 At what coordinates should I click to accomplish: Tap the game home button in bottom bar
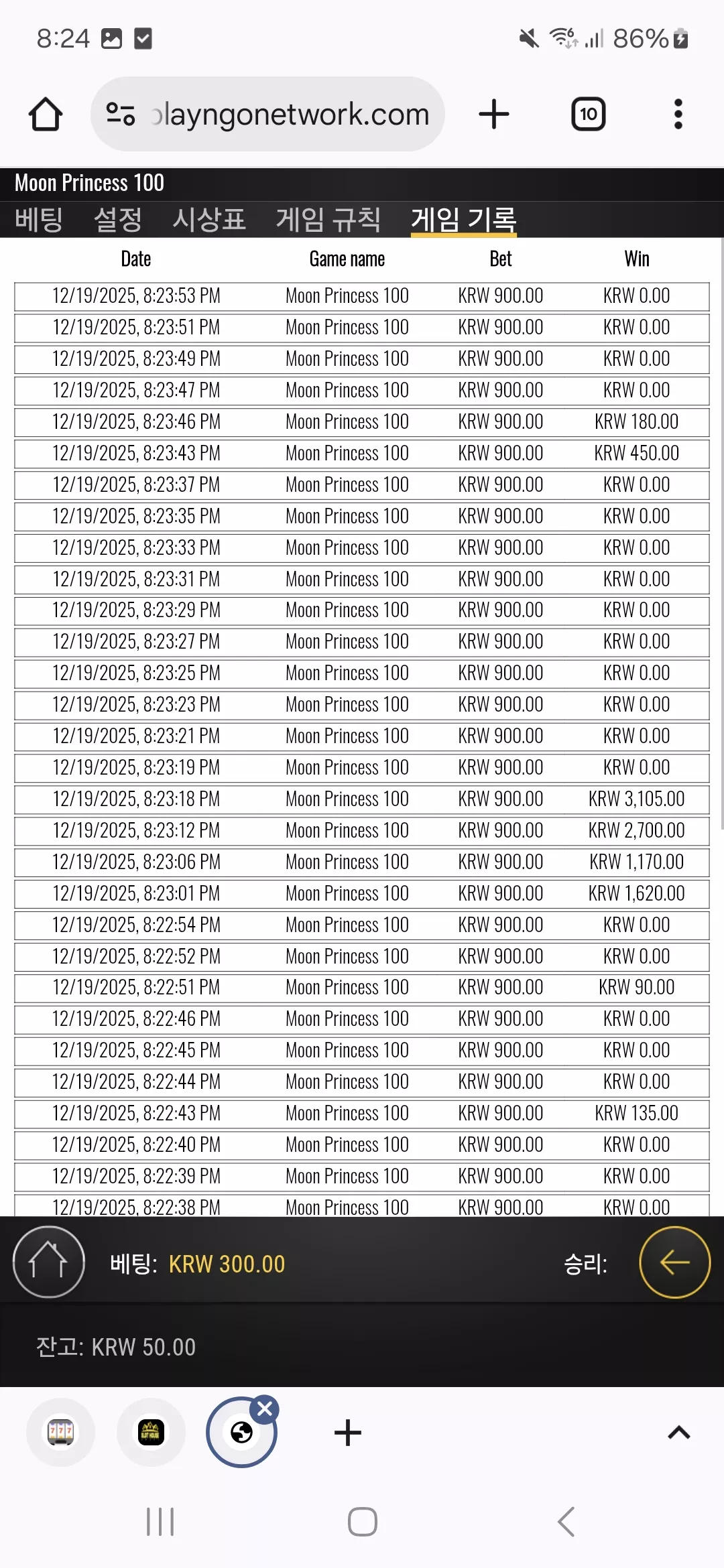[x=48, y=1262]
